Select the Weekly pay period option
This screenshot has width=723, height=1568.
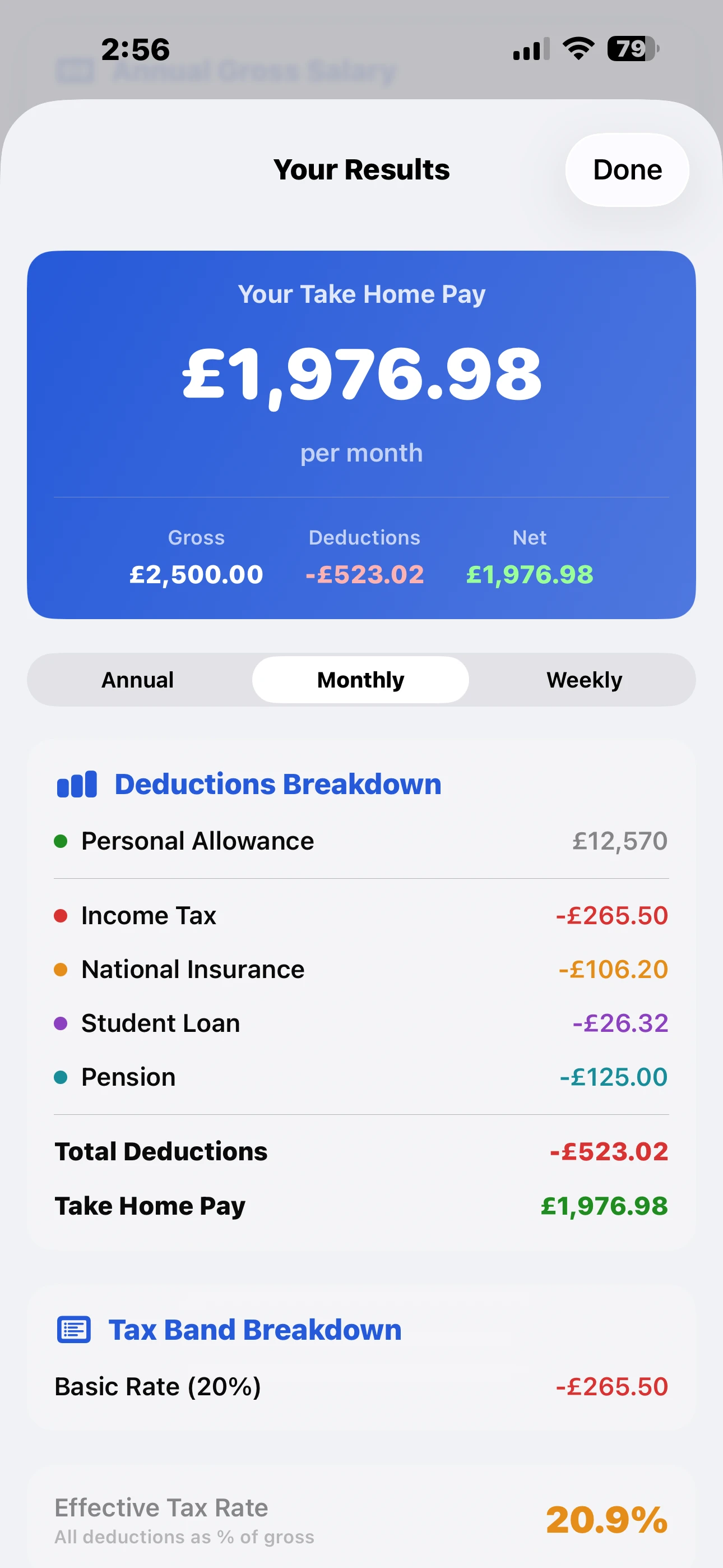(583, 680)
